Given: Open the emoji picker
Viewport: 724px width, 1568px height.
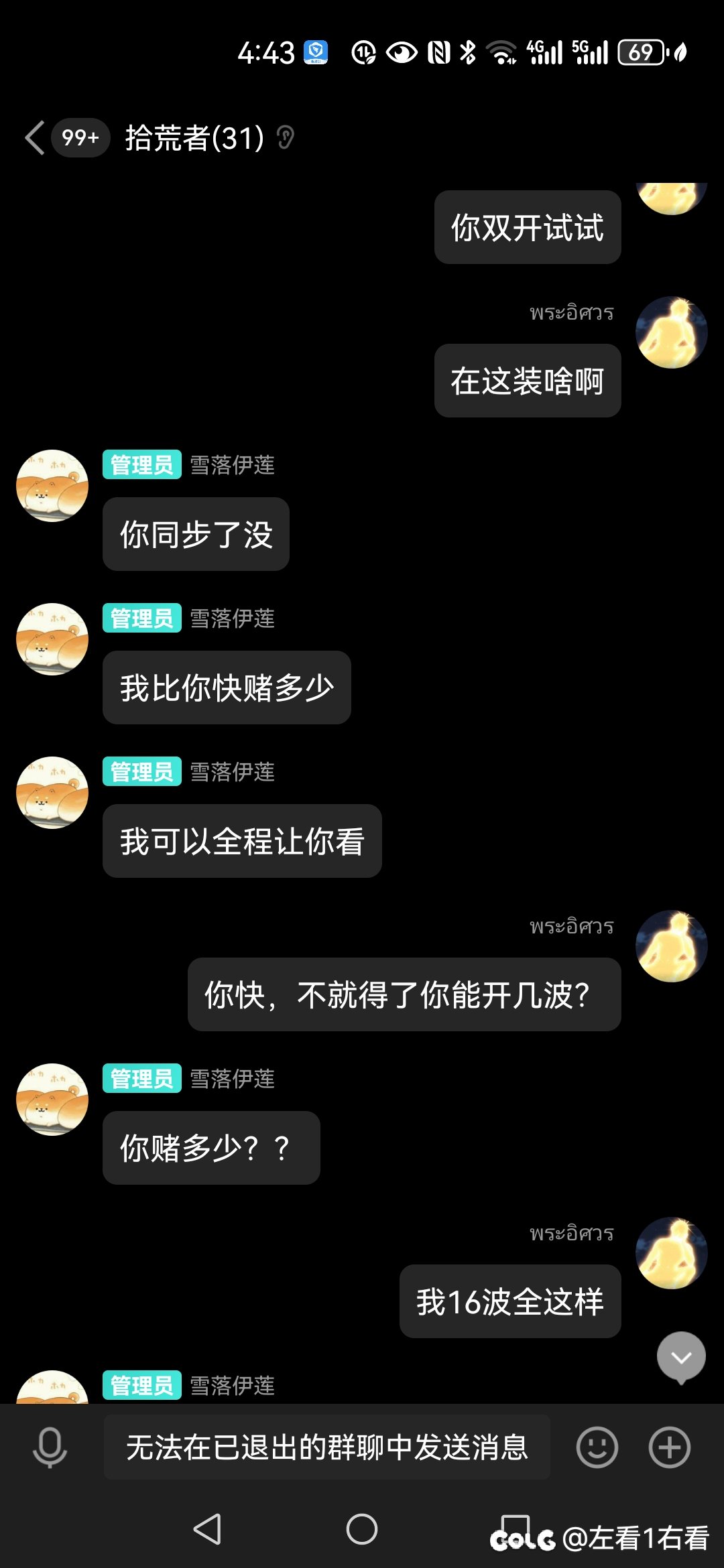Looking at the screenshot, I should pyautogui.click(x=597, y=1447).
